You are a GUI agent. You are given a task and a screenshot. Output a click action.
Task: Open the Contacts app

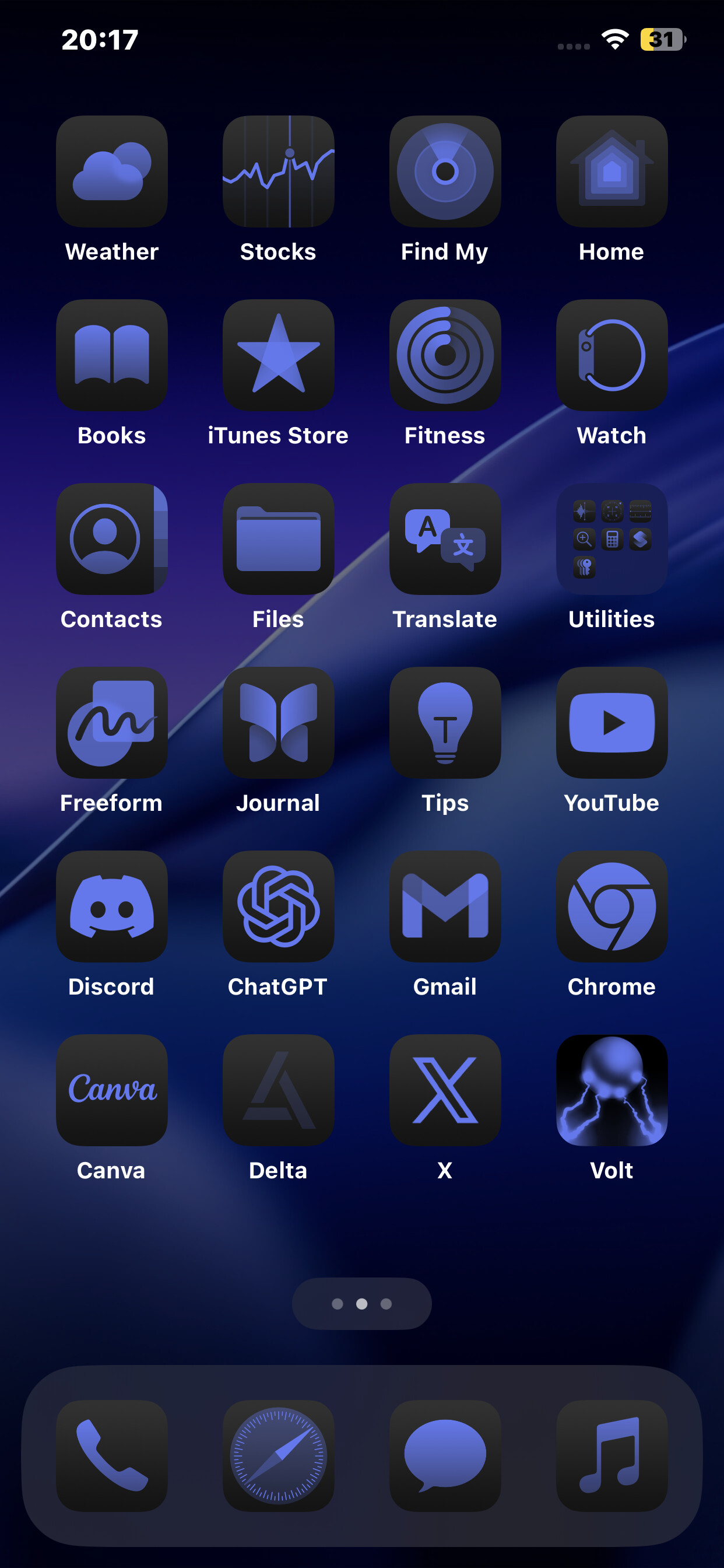tap(112, 540)
